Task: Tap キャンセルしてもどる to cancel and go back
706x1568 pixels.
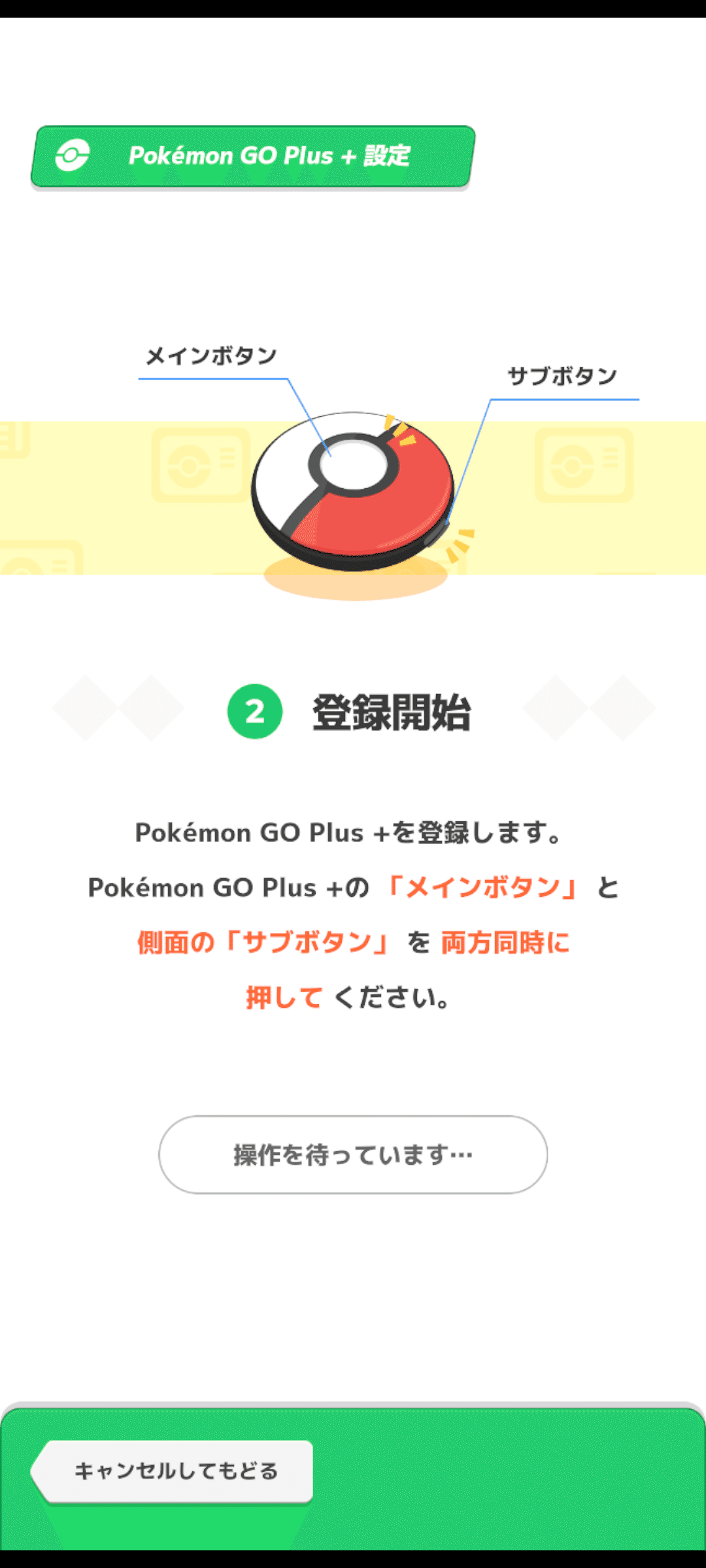Action: click(172, 1471)
